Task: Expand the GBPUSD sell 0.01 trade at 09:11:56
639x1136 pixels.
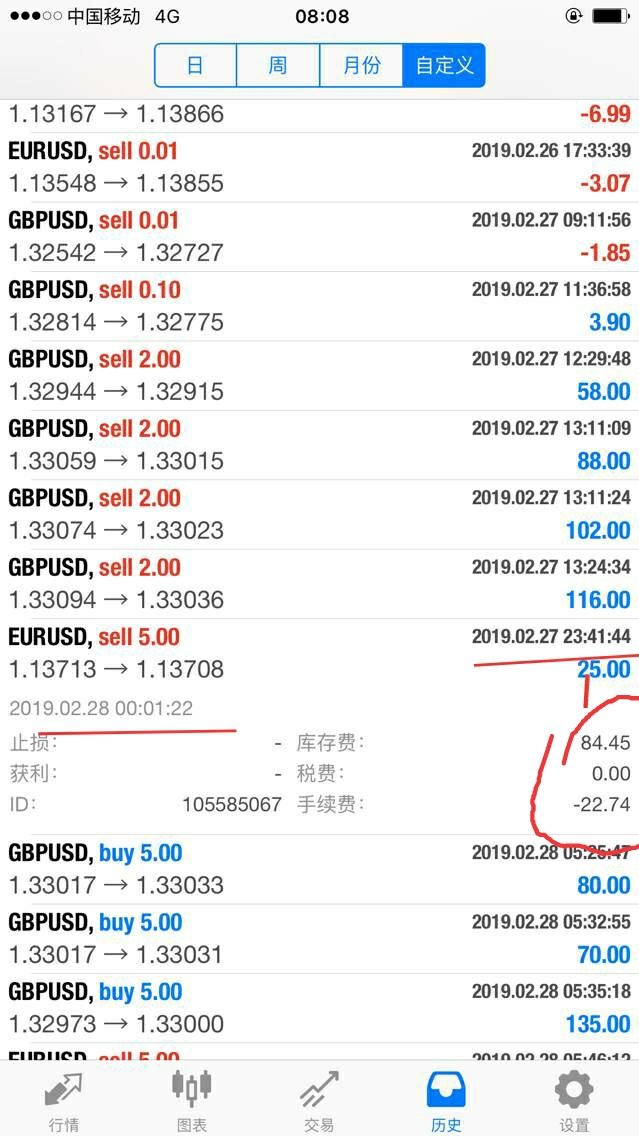Action: (x=320, y=237)
